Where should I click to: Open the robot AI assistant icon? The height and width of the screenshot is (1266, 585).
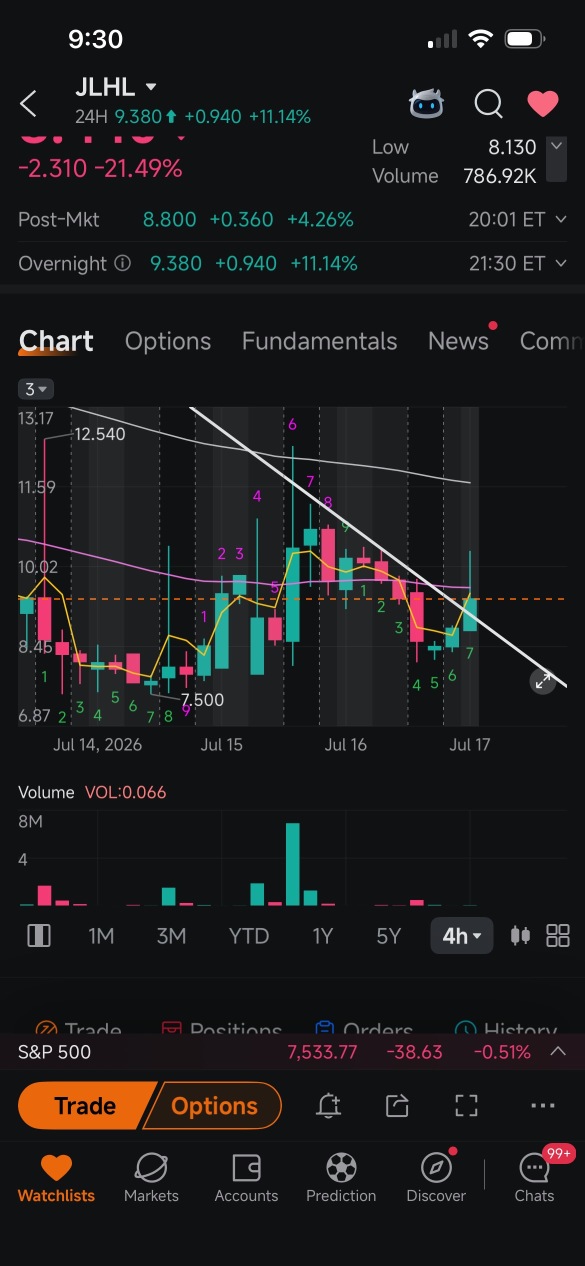[428, 103]
